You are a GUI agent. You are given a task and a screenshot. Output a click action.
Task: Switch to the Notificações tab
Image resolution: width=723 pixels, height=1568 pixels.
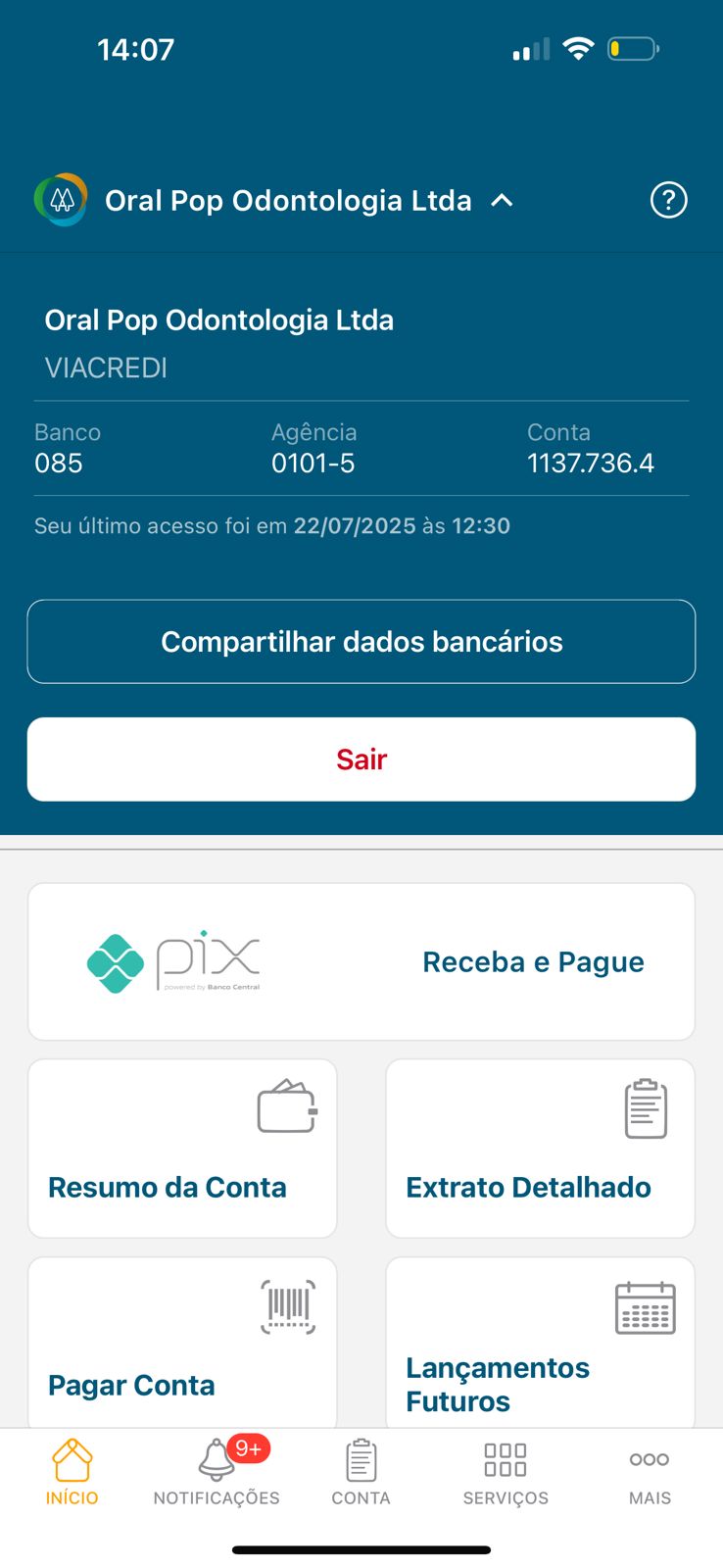217,1472
